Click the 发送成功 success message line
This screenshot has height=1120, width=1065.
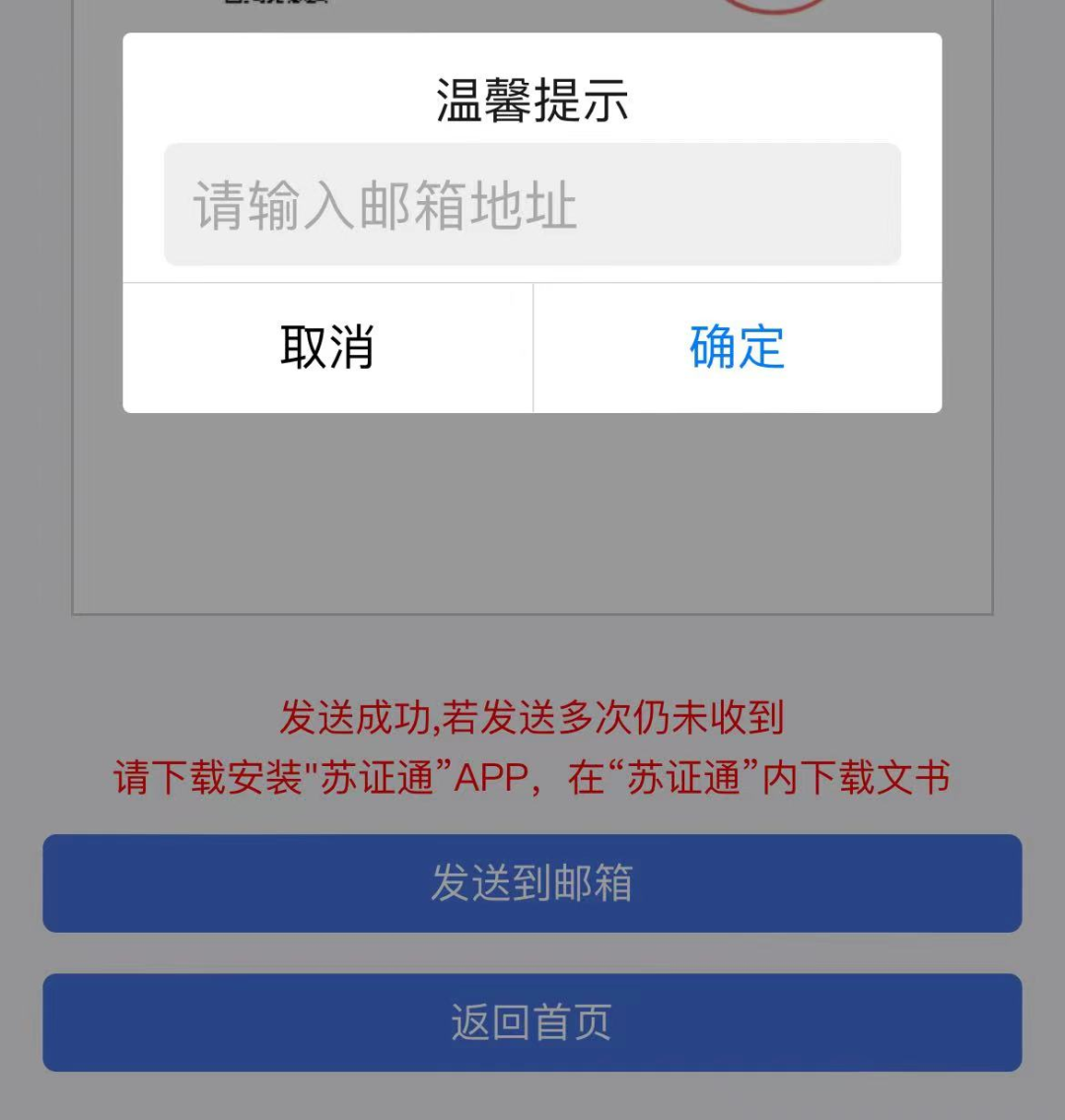pyautogui.click(x=532, y=722)
